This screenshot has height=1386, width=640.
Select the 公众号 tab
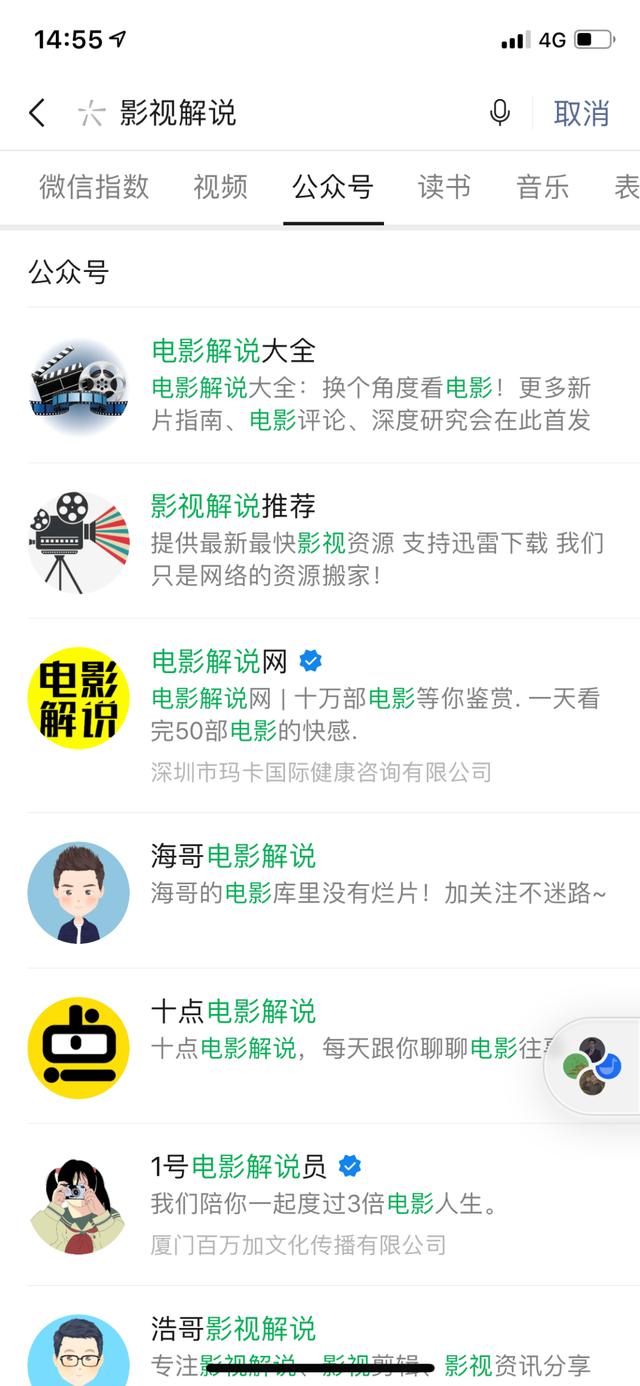[x=333, y=187]
